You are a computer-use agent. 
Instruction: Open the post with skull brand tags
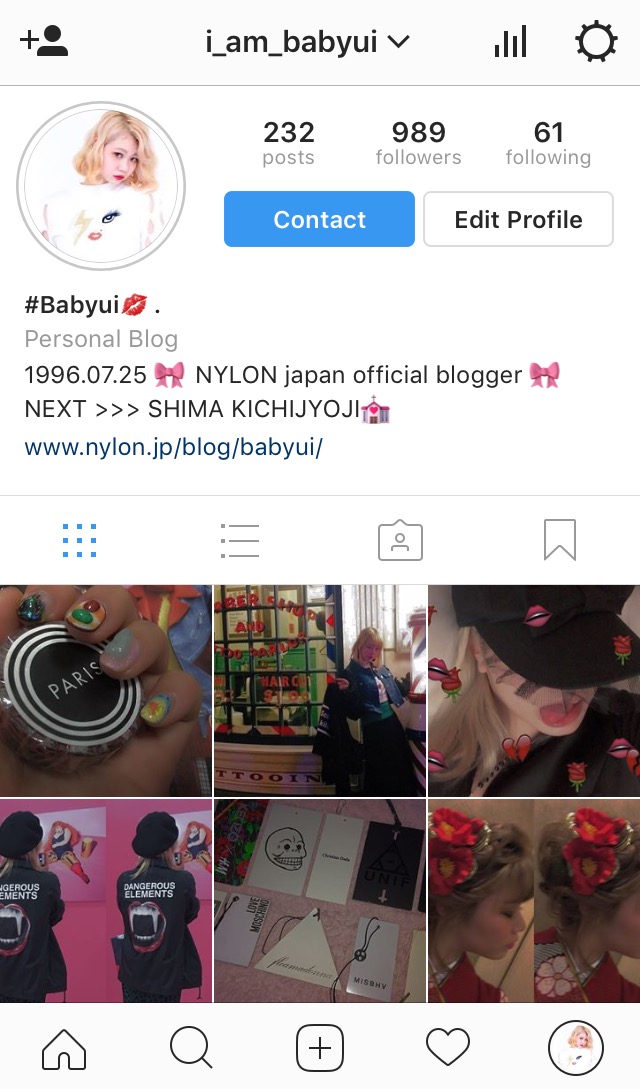pos(320,900)
